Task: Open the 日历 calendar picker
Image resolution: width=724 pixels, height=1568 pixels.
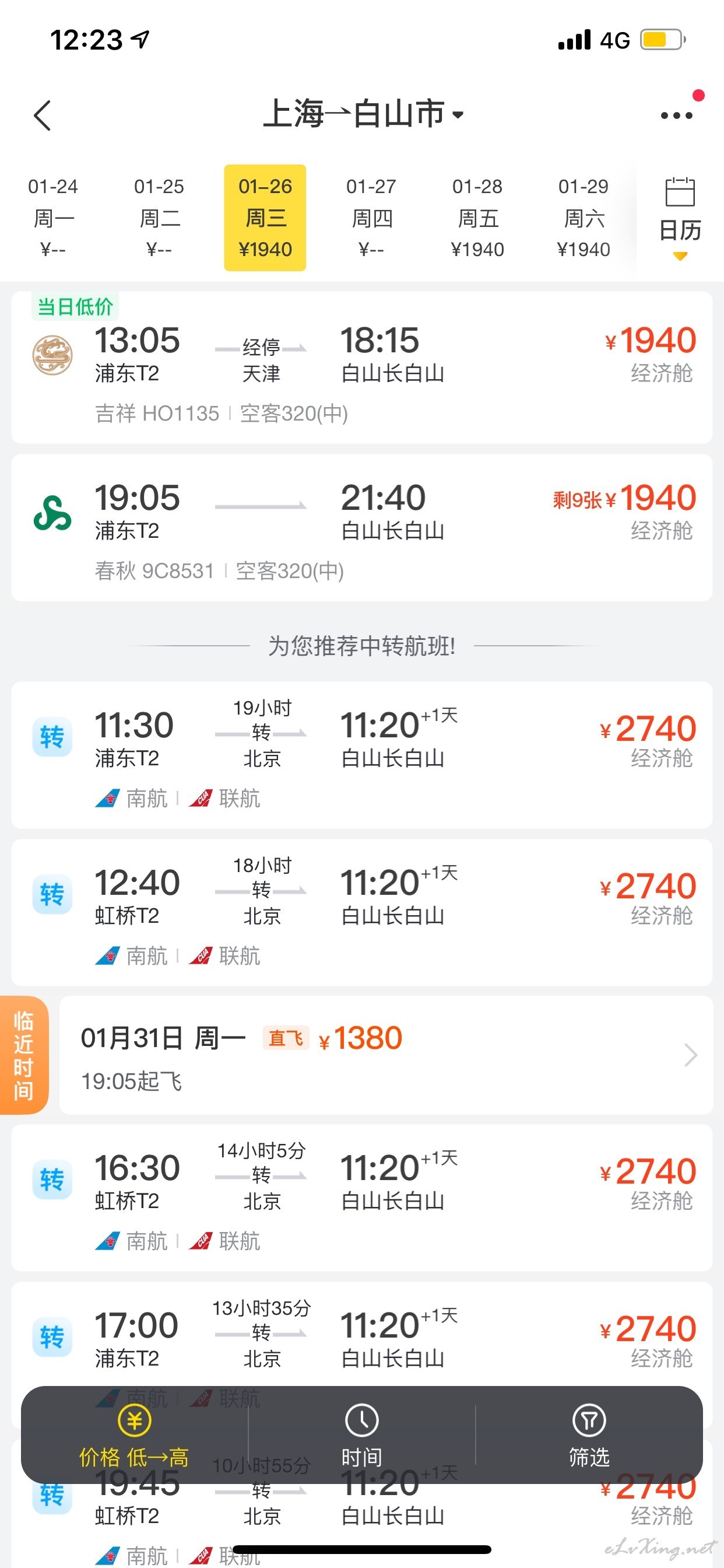Action: click(680, 218)
